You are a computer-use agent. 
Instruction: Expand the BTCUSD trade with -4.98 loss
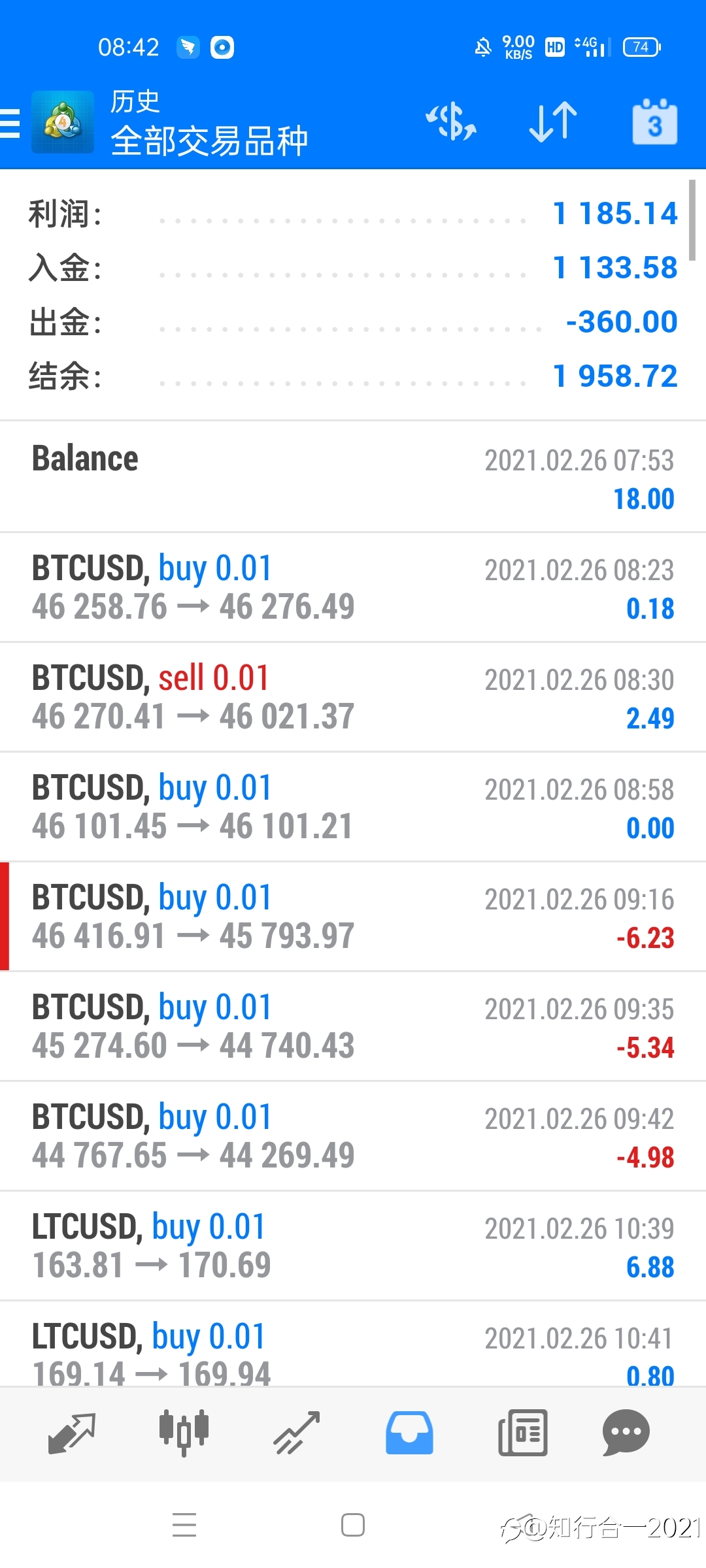pyautogui.click(x=353, y=1136)
